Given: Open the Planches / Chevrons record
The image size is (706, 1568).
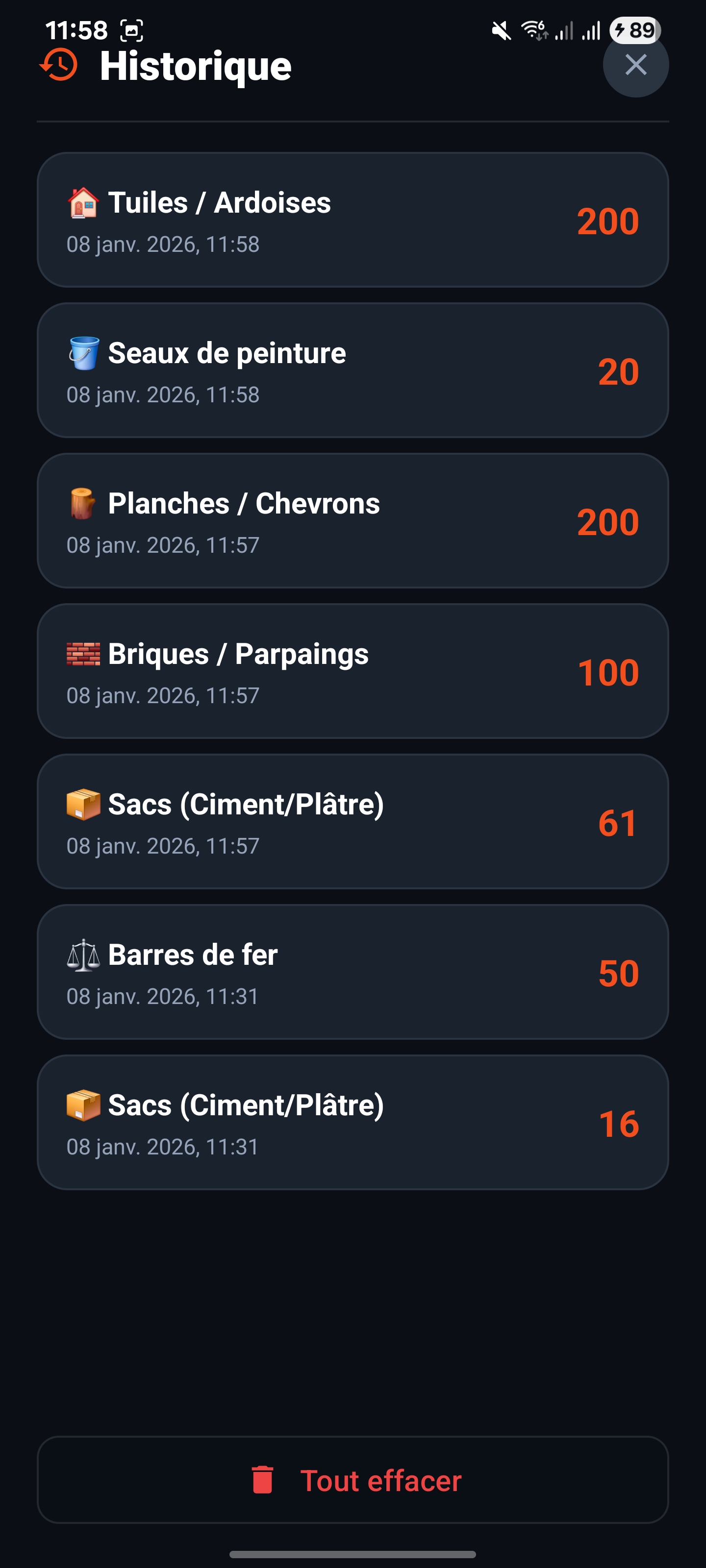Looking at the screenshot, I should pos(353,520).
